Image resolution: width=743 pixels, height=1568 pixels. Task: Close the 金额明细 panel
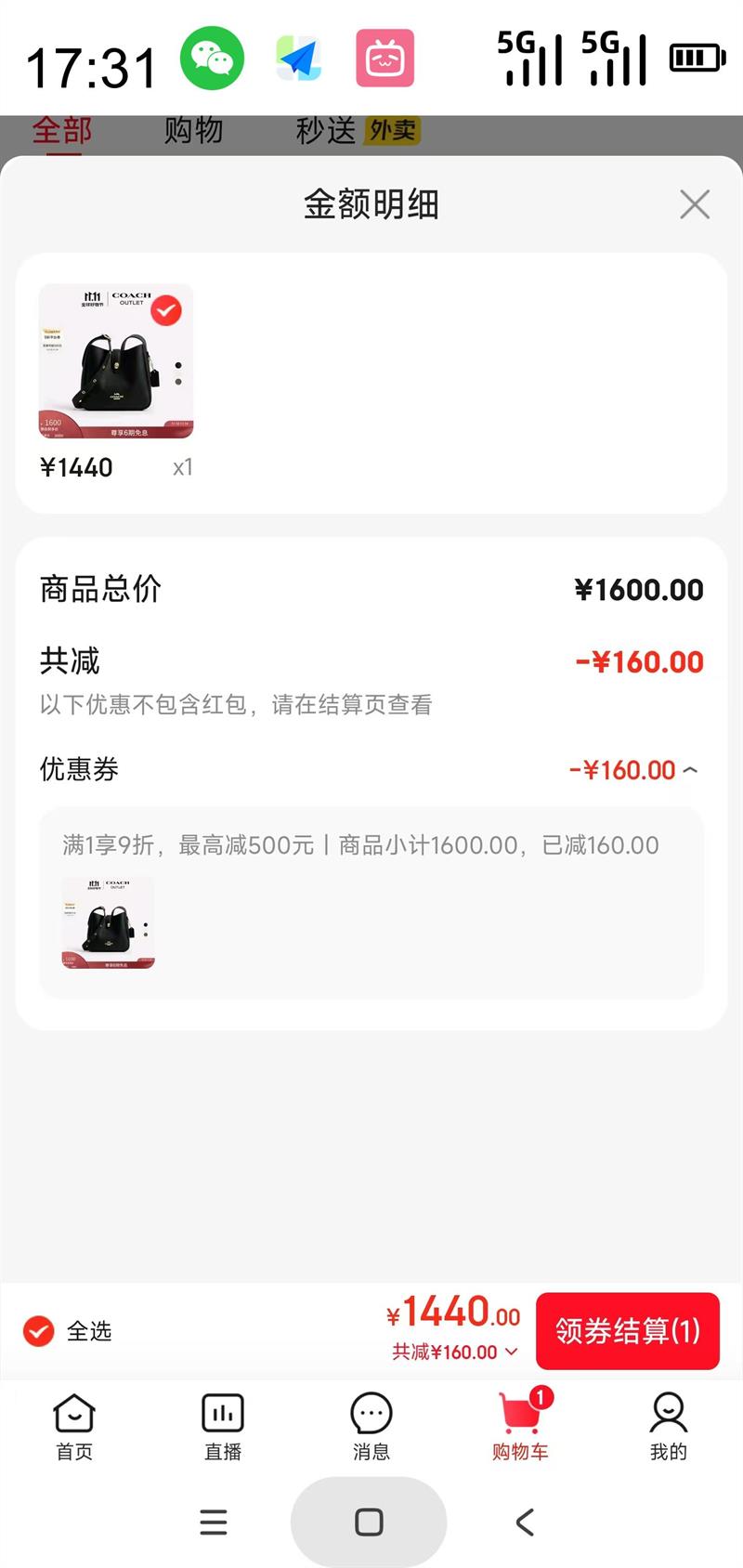[x=694, y=204]
